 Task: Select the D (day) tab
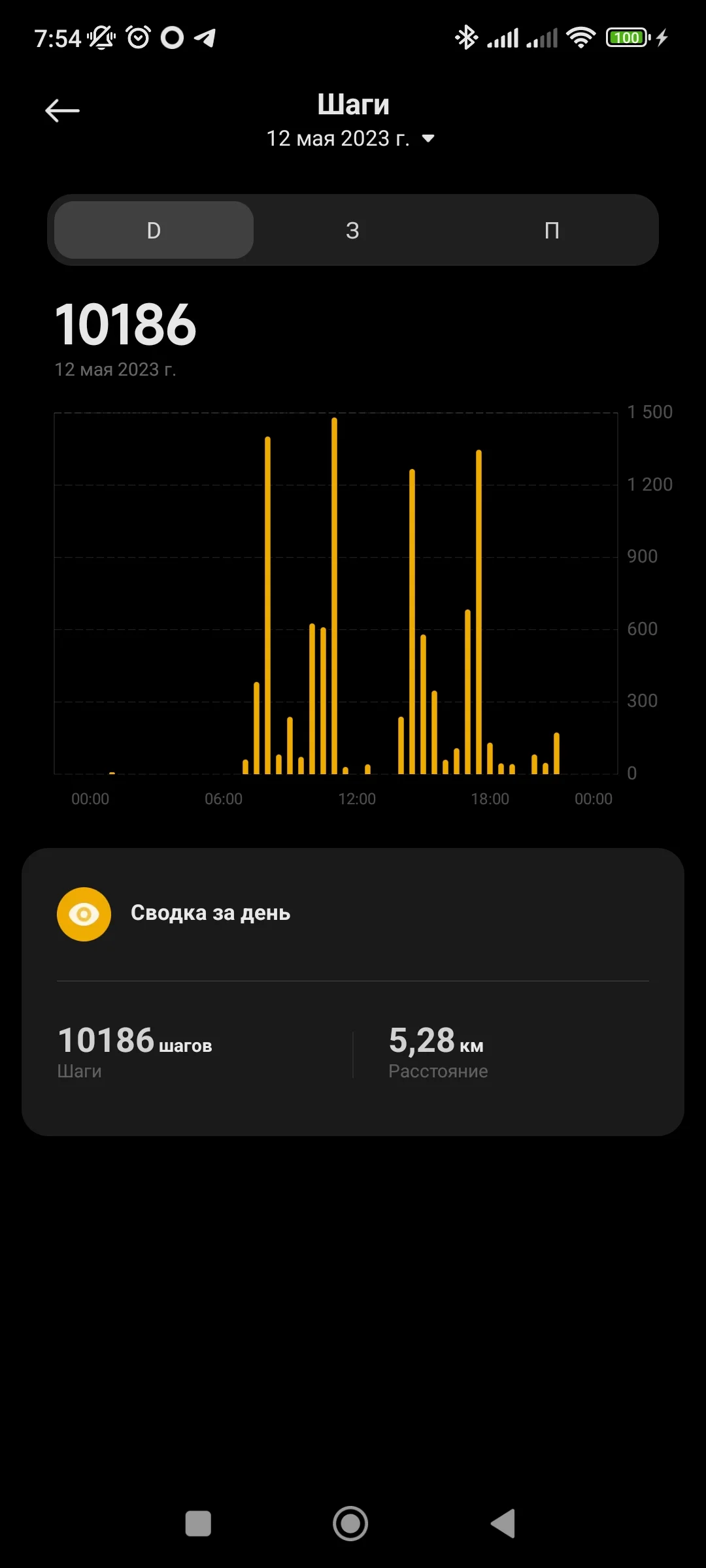(152, 230)
